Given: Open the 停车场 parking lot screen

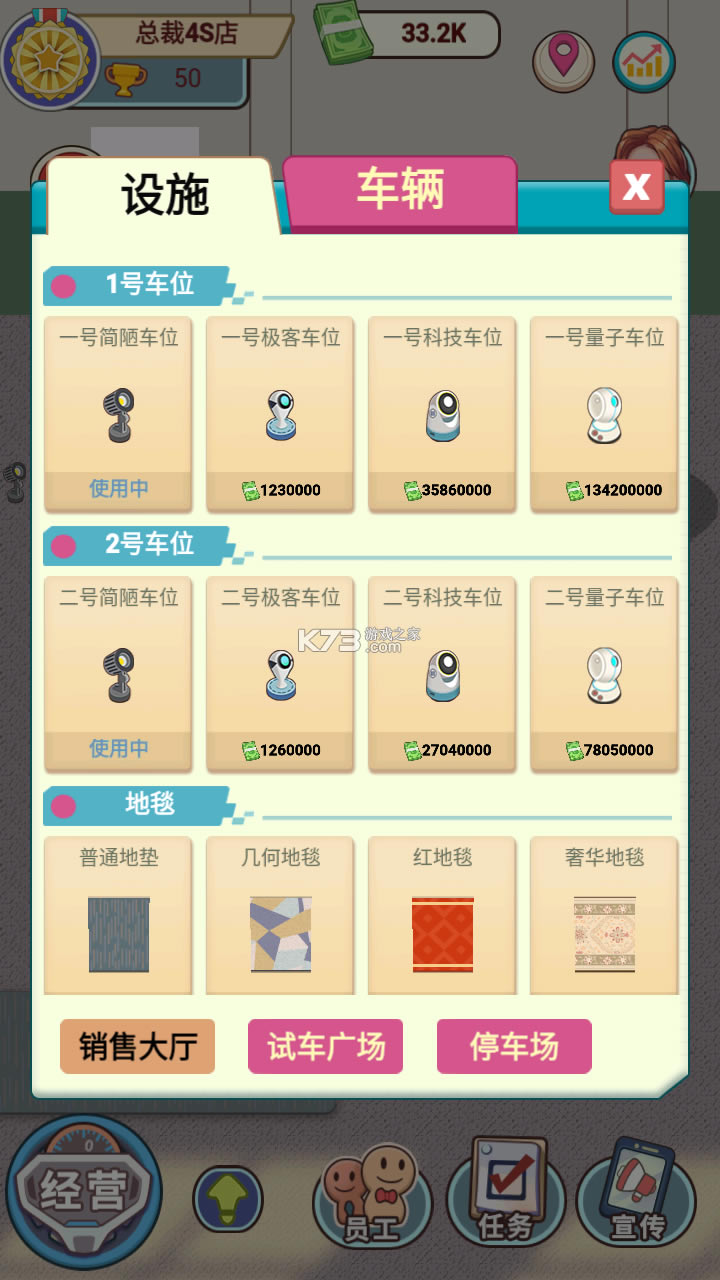Looking at the screenshot, I should pos(514,1046).
